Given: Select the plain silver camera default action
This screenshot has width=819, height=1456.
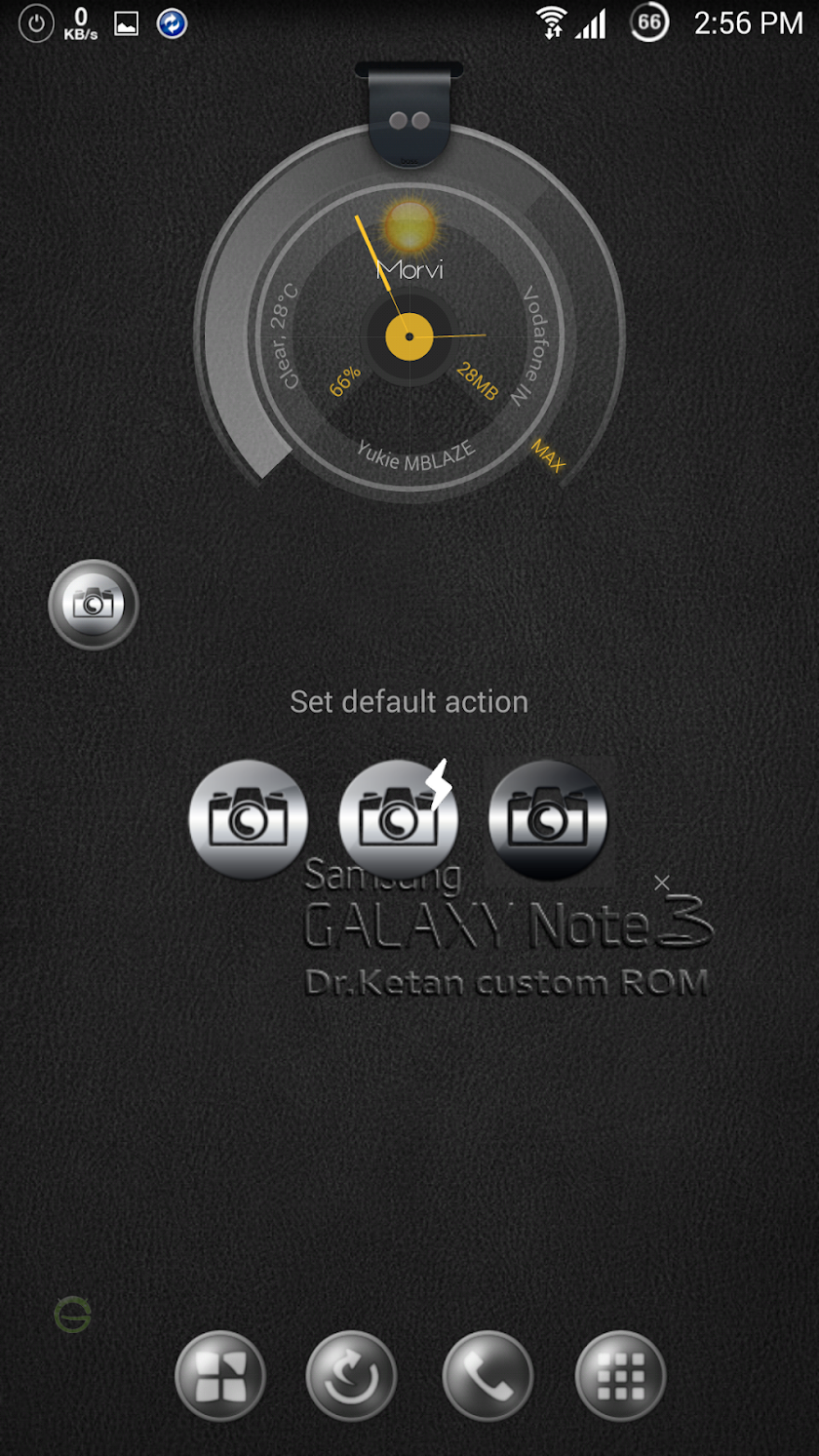Looking at the screenshot, I should (x=249, y=819).
